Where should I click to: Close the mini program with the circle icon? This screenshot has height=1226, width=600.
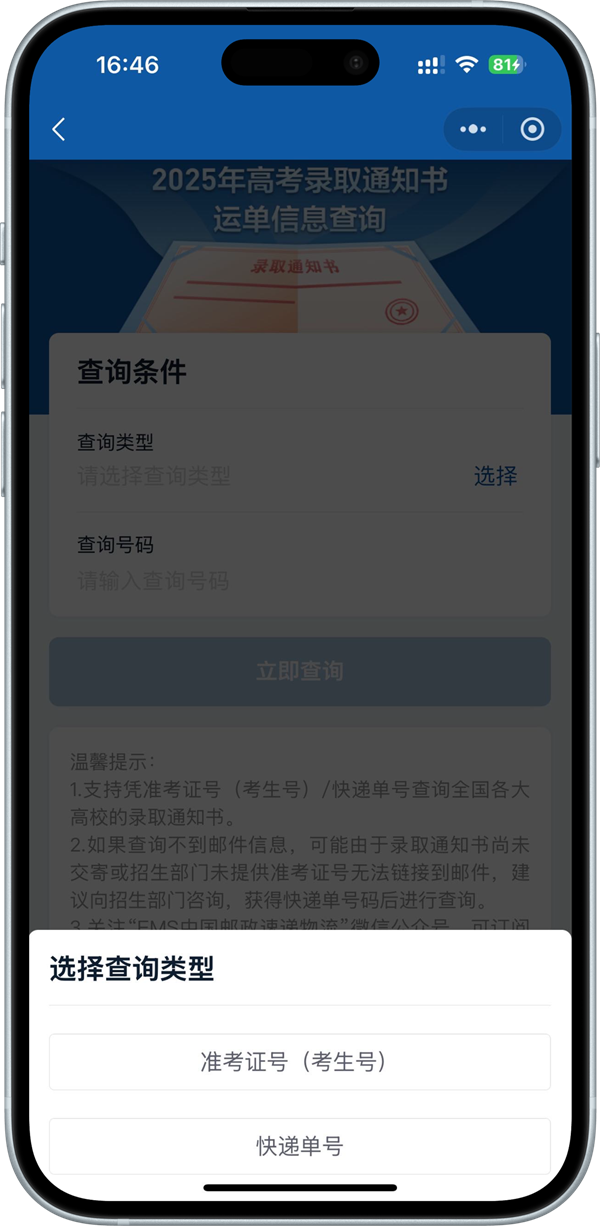click(x=532, y=129)
